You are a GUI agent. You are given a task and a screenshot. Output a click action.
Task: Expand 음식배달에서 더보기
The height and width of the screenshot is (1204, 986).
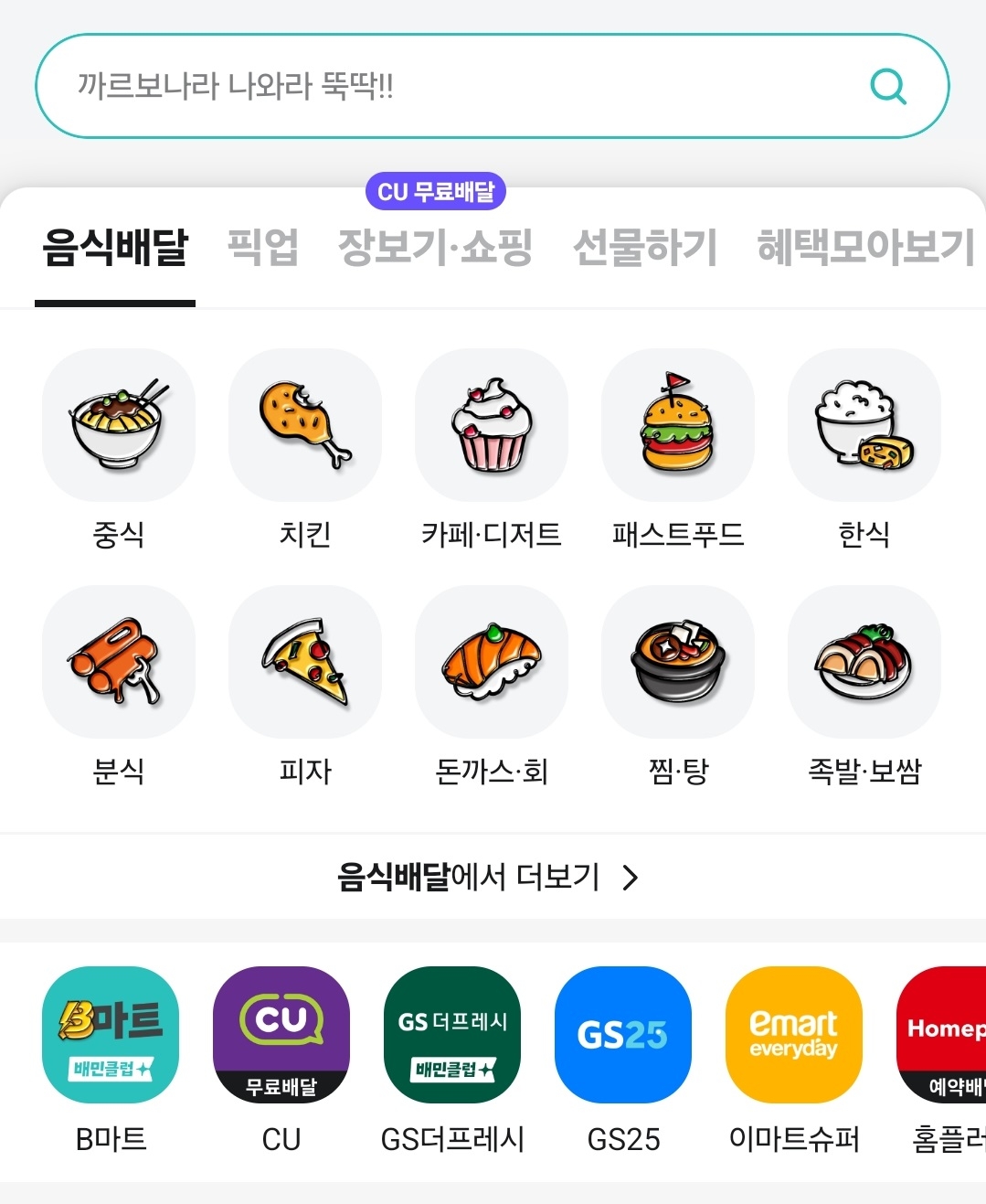tap(489, 878)
